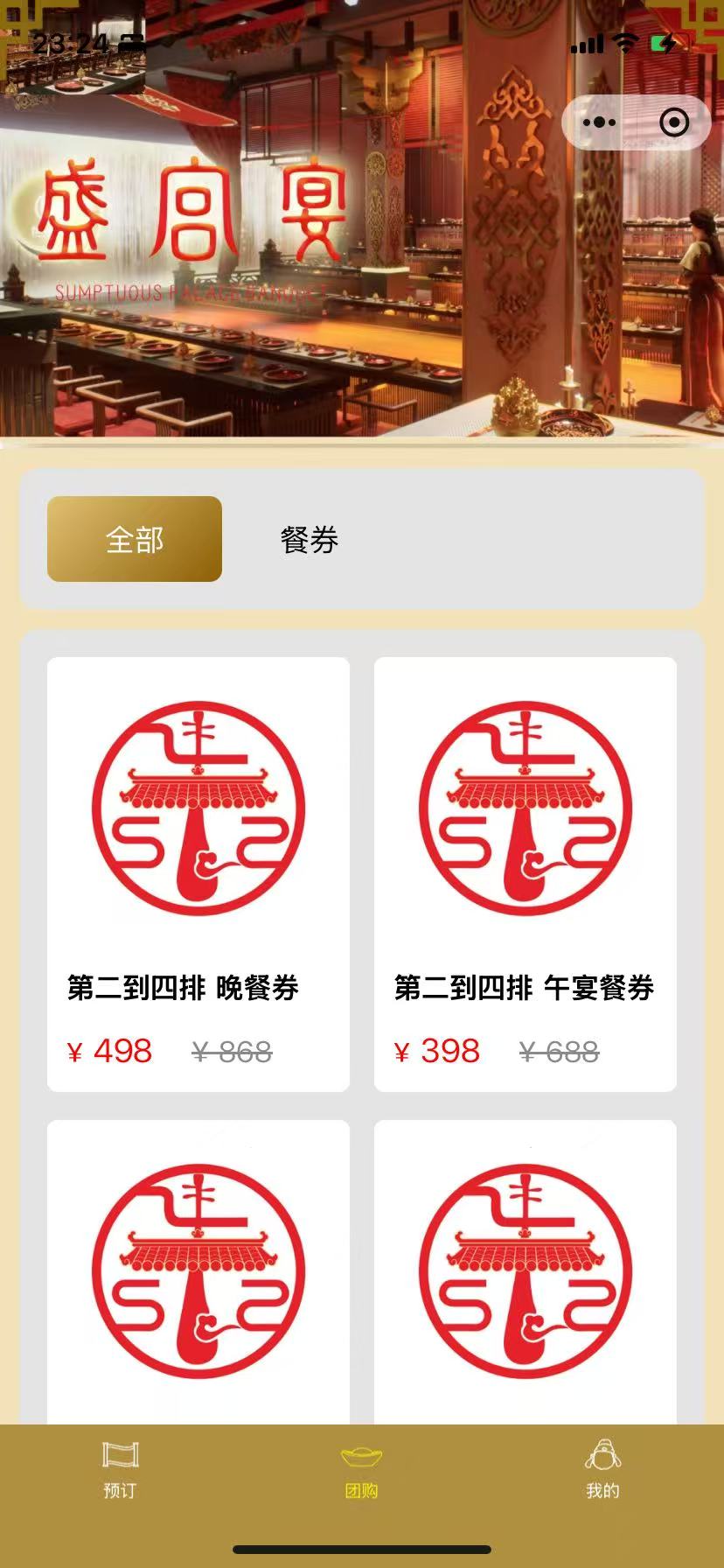Screen dimensions: 724x1568
Task: Open 第二到四排 晚餐券 product card
Action: [x=198, y=873]
